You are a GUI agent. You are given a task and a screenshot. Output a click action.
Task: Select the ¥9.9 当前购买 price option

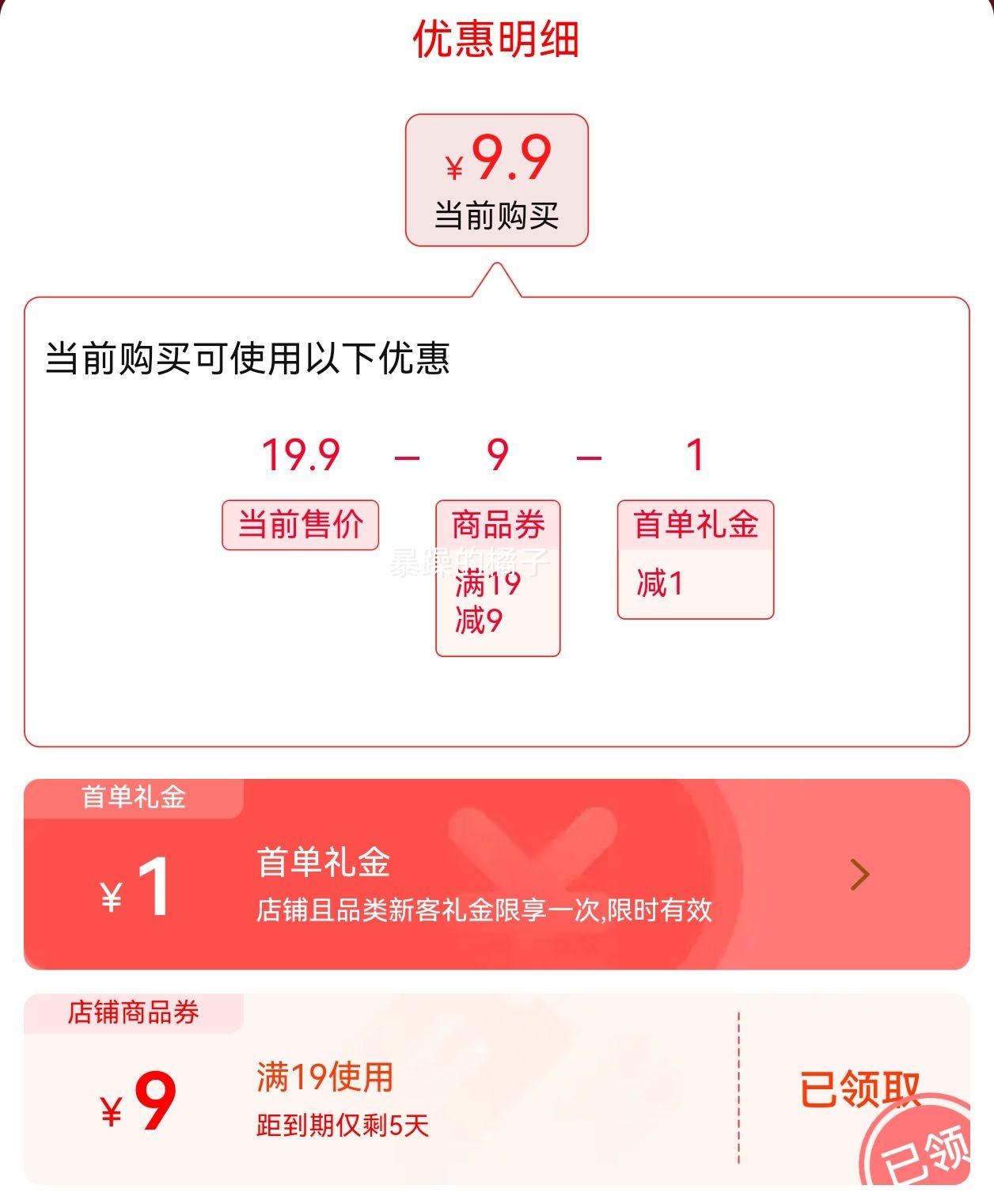[x=496, y=180]
